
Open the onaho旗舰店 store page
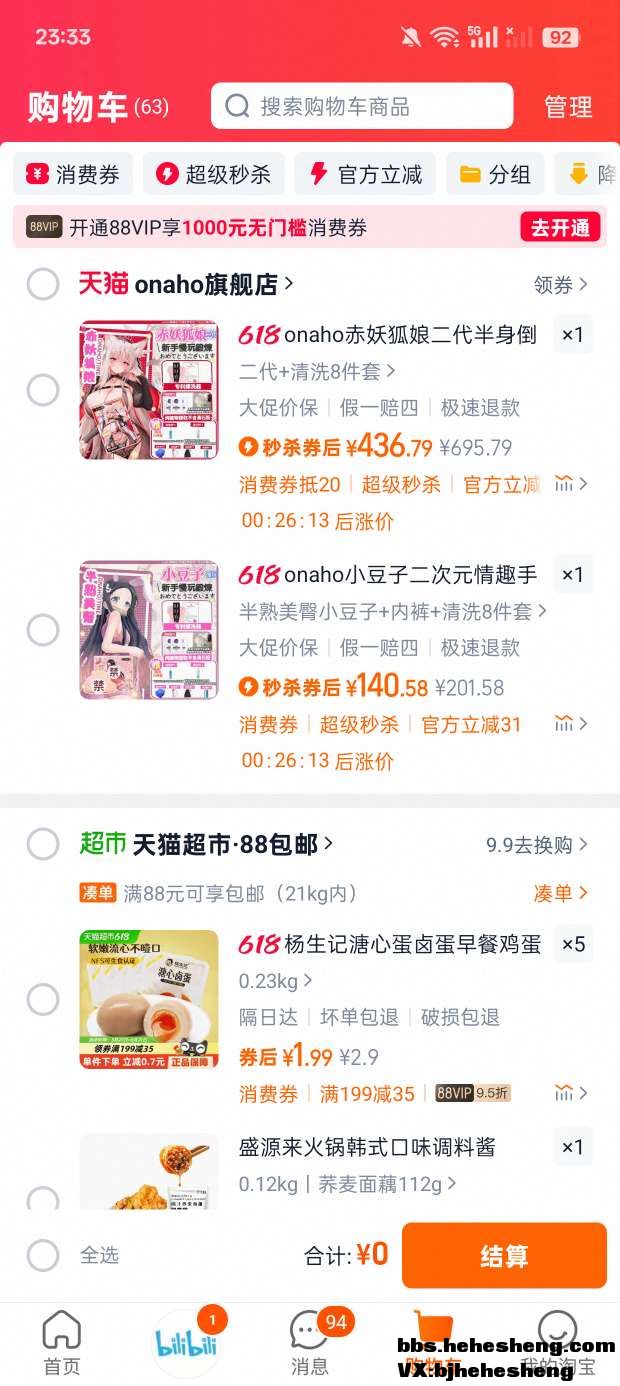click(x=205, y=284)
